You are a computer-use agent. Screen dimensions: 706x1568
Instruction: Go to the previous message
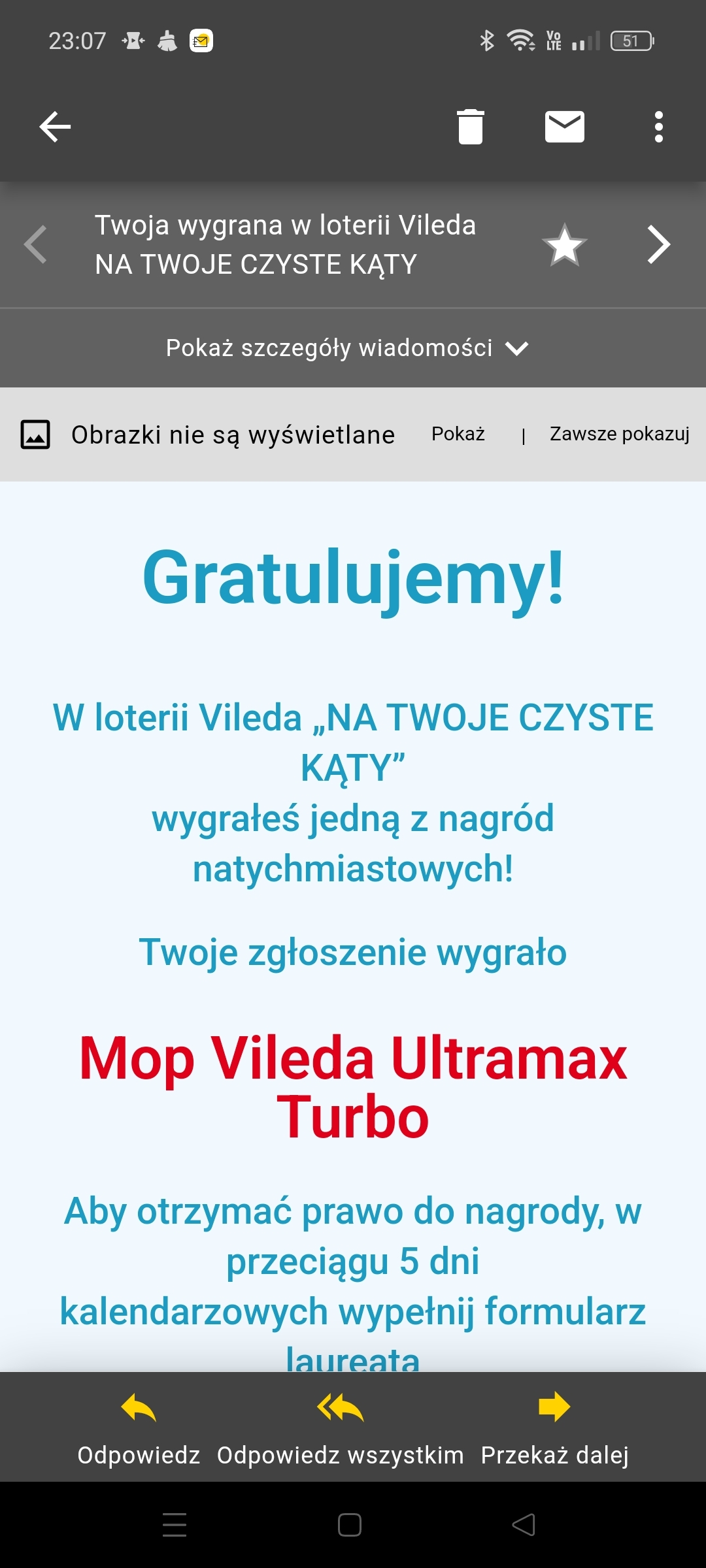[35, 245]
